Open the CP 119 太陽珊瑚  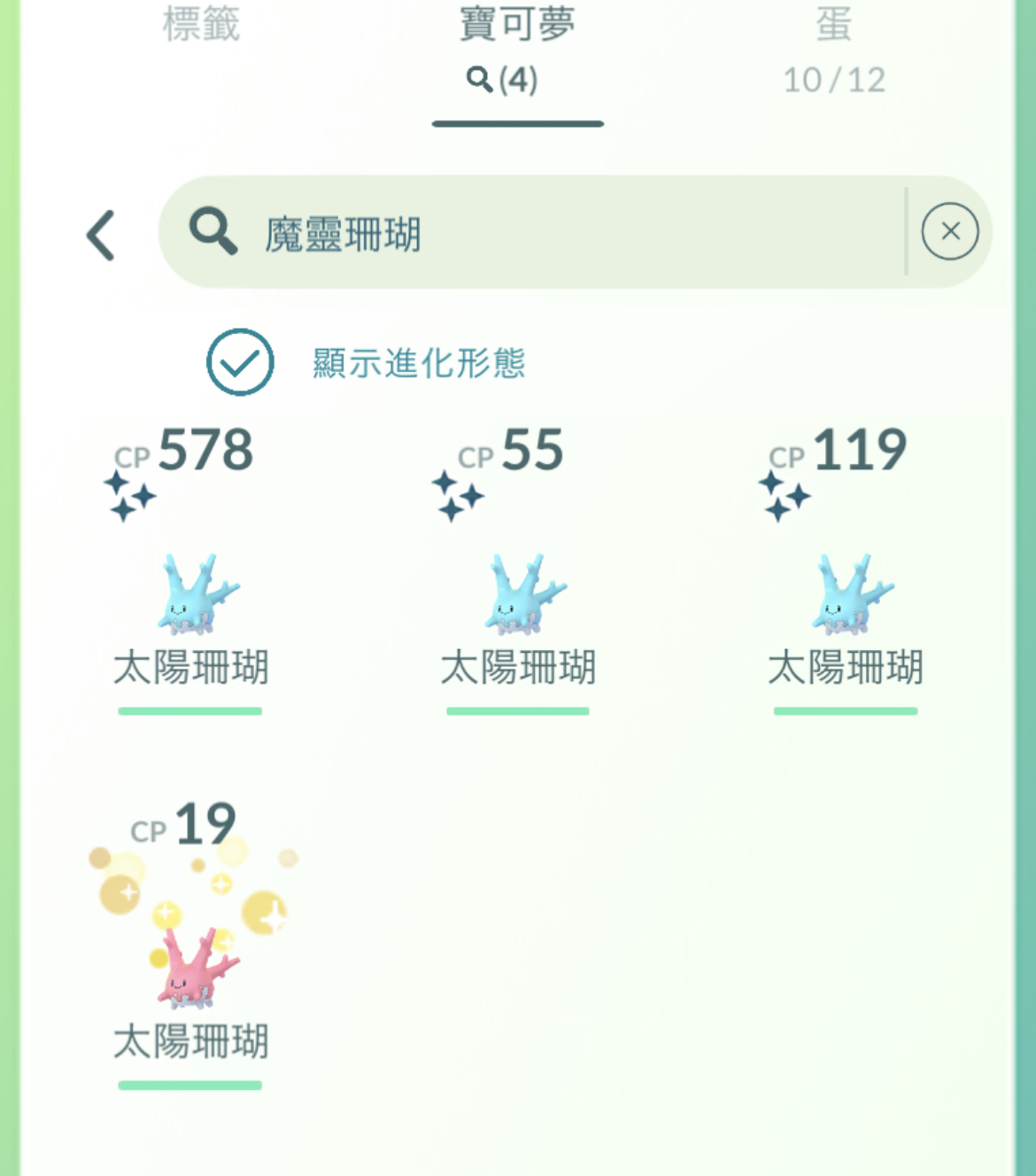coord(846,593)
